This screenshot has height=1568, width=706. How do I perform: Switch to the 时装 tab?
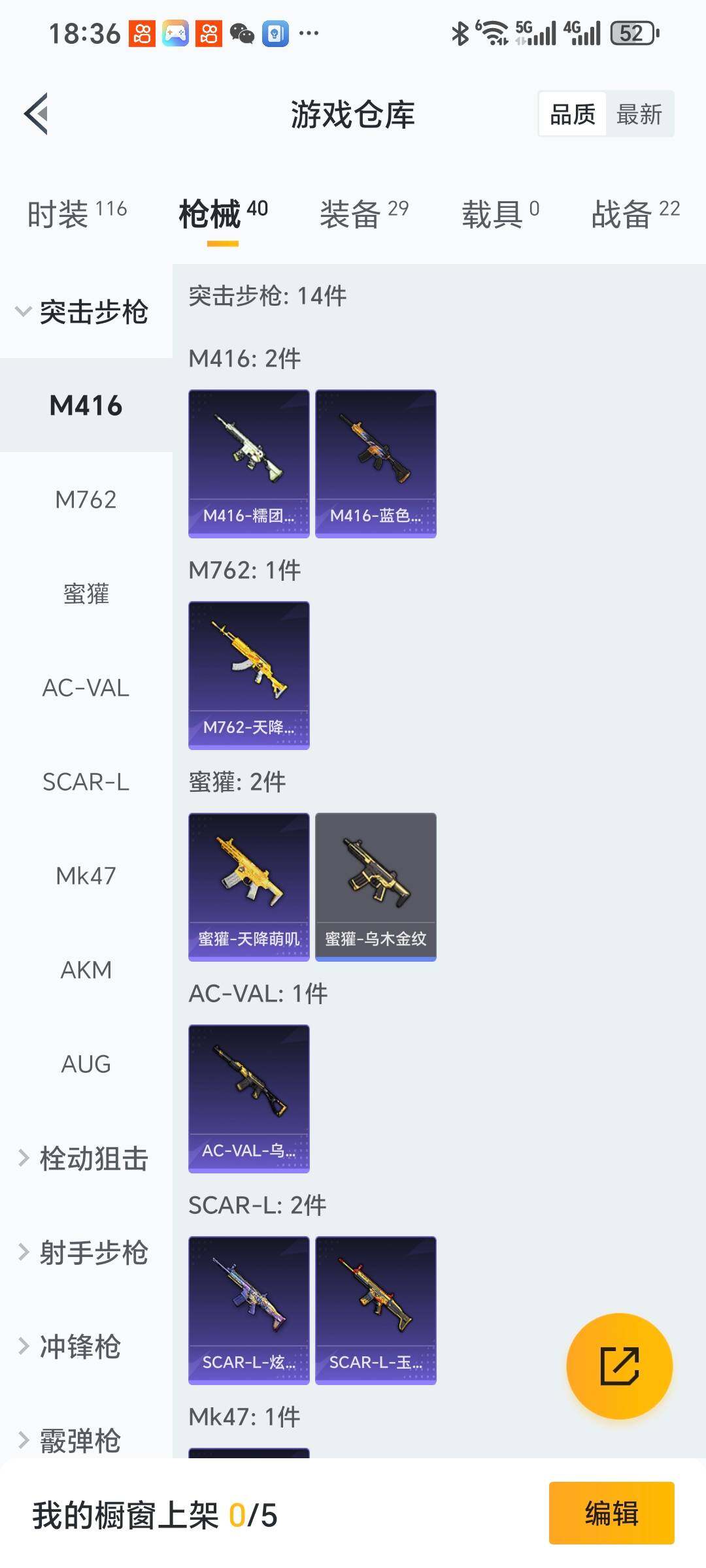76,214
